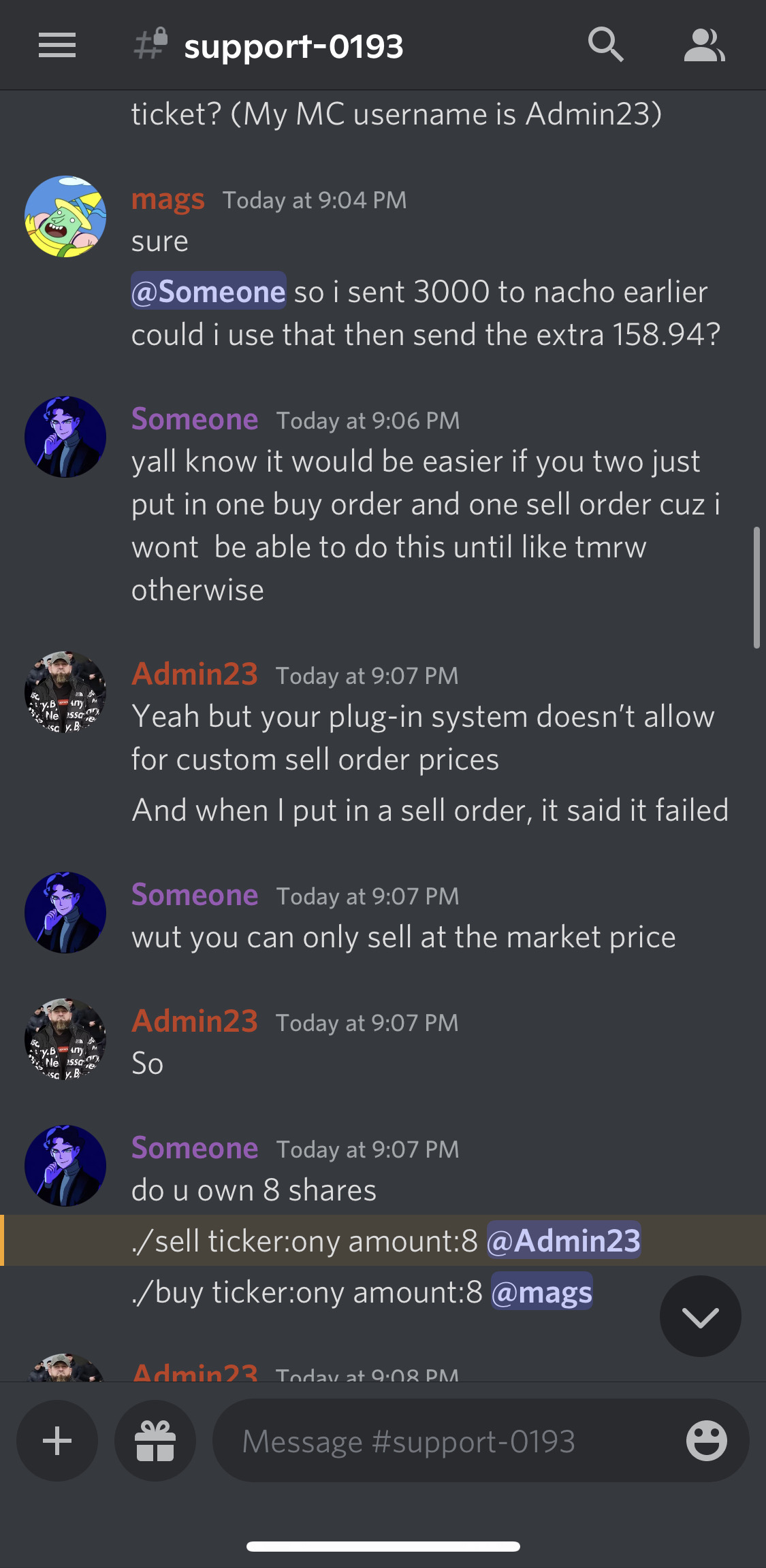Tap the @Admin23 mention in sell command
This screenshot has width=766, height=1568.
pos(564,1241)
